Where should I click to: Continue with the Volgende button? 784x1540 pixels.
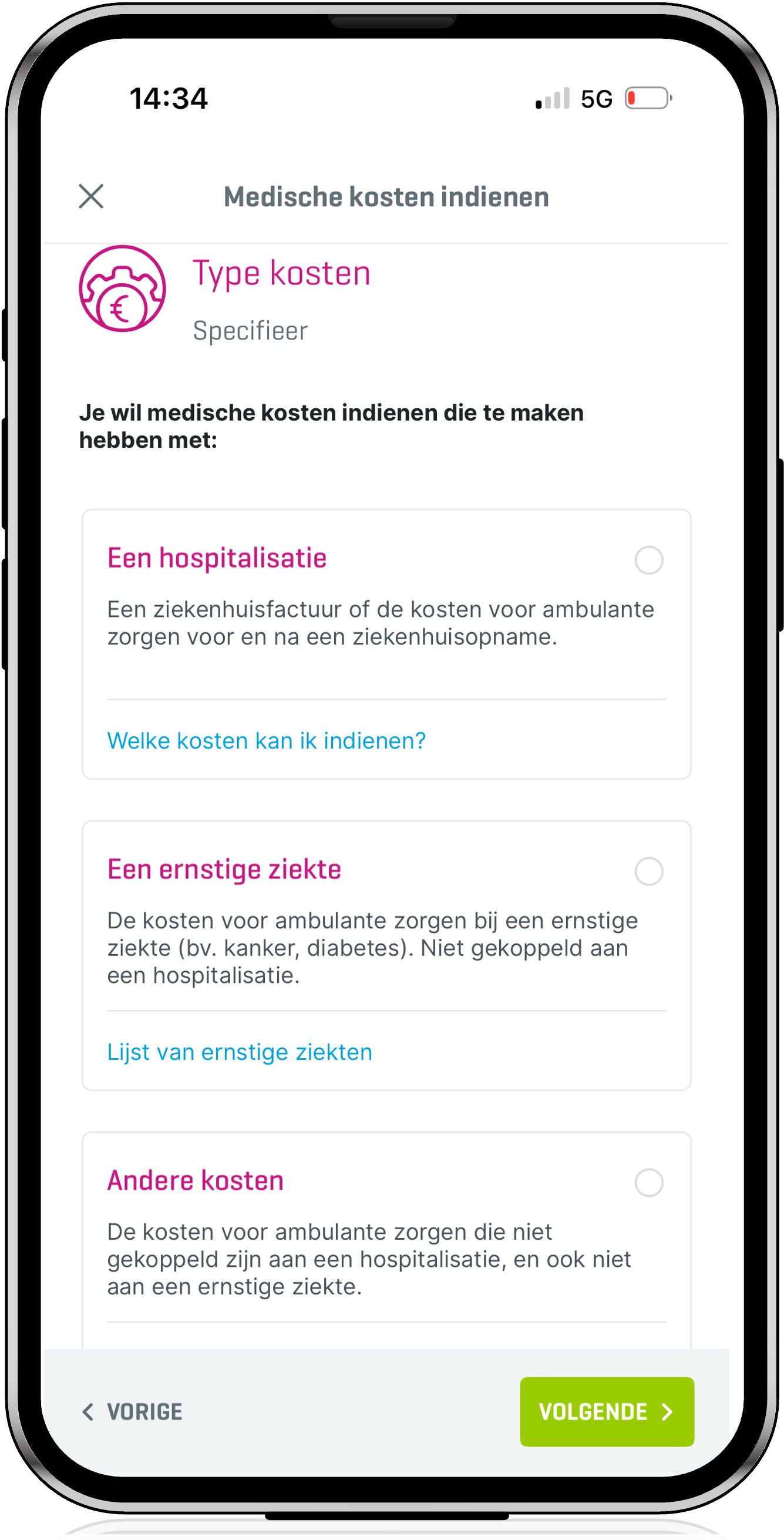coord(607,1411)
